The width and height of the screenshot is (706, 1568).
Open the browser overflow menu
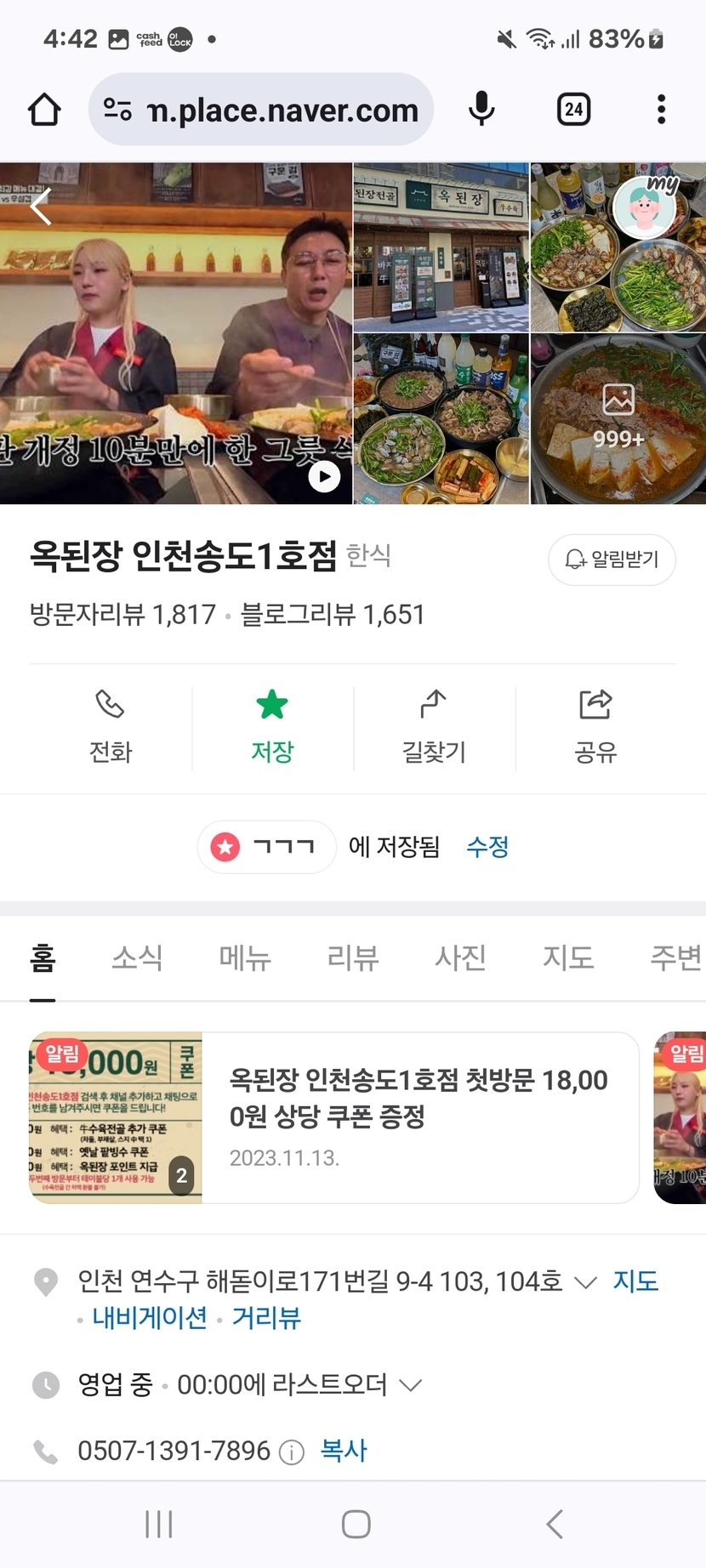[x=661, y=110]
